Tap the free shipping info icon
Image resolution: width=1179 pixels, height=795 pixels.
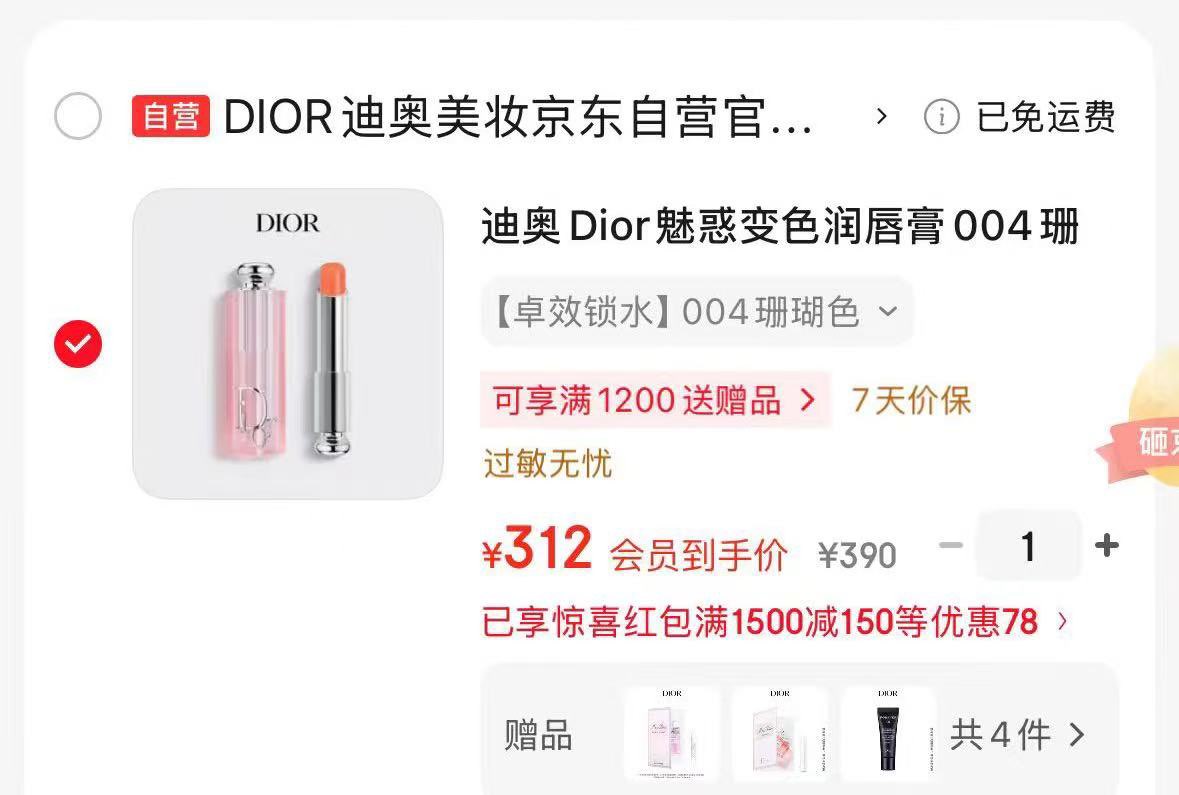tap(941, 117)
